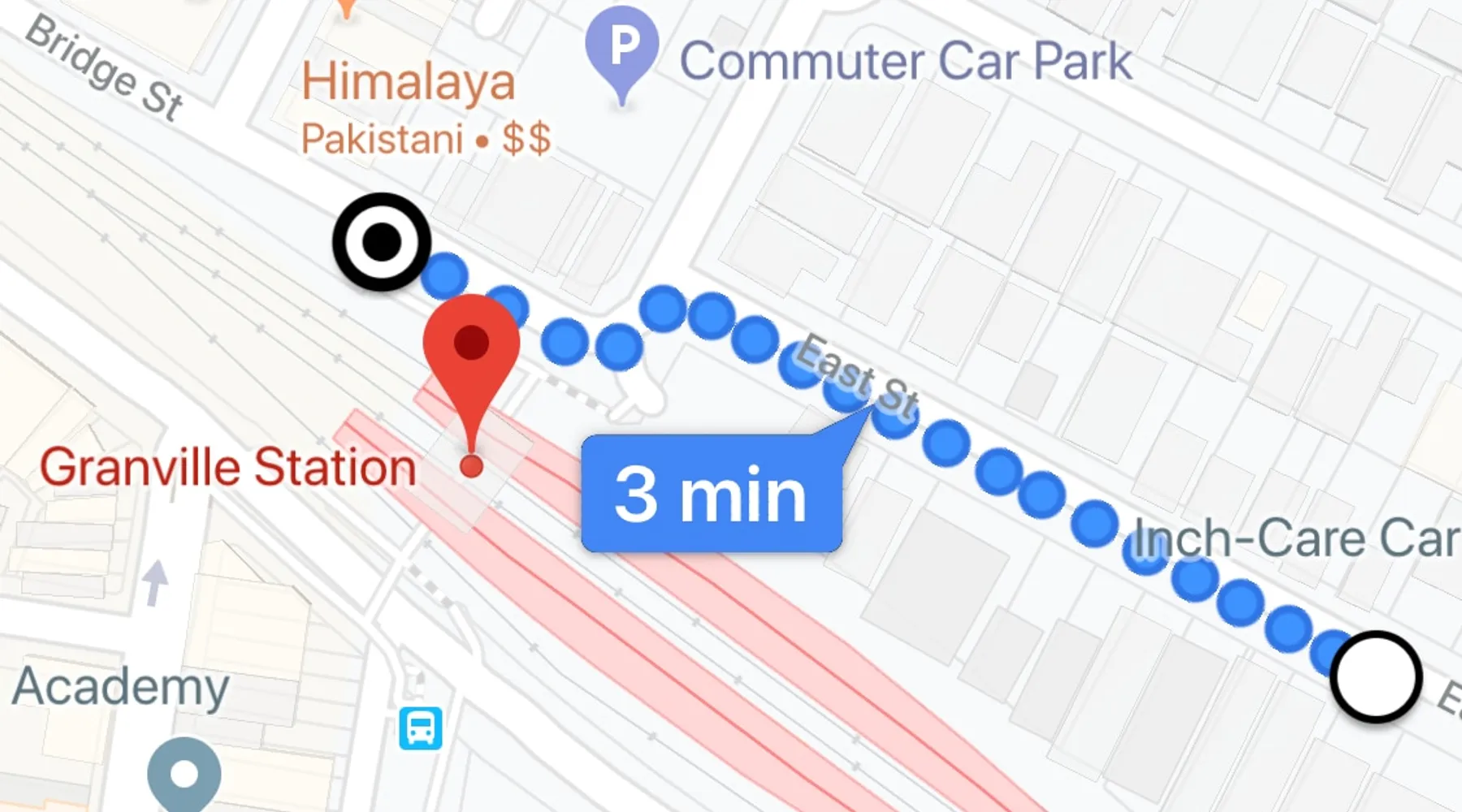Screen dimensions: 1462x812
Task: Open the Inch-Care Car place label
Action: point(1295,538)
